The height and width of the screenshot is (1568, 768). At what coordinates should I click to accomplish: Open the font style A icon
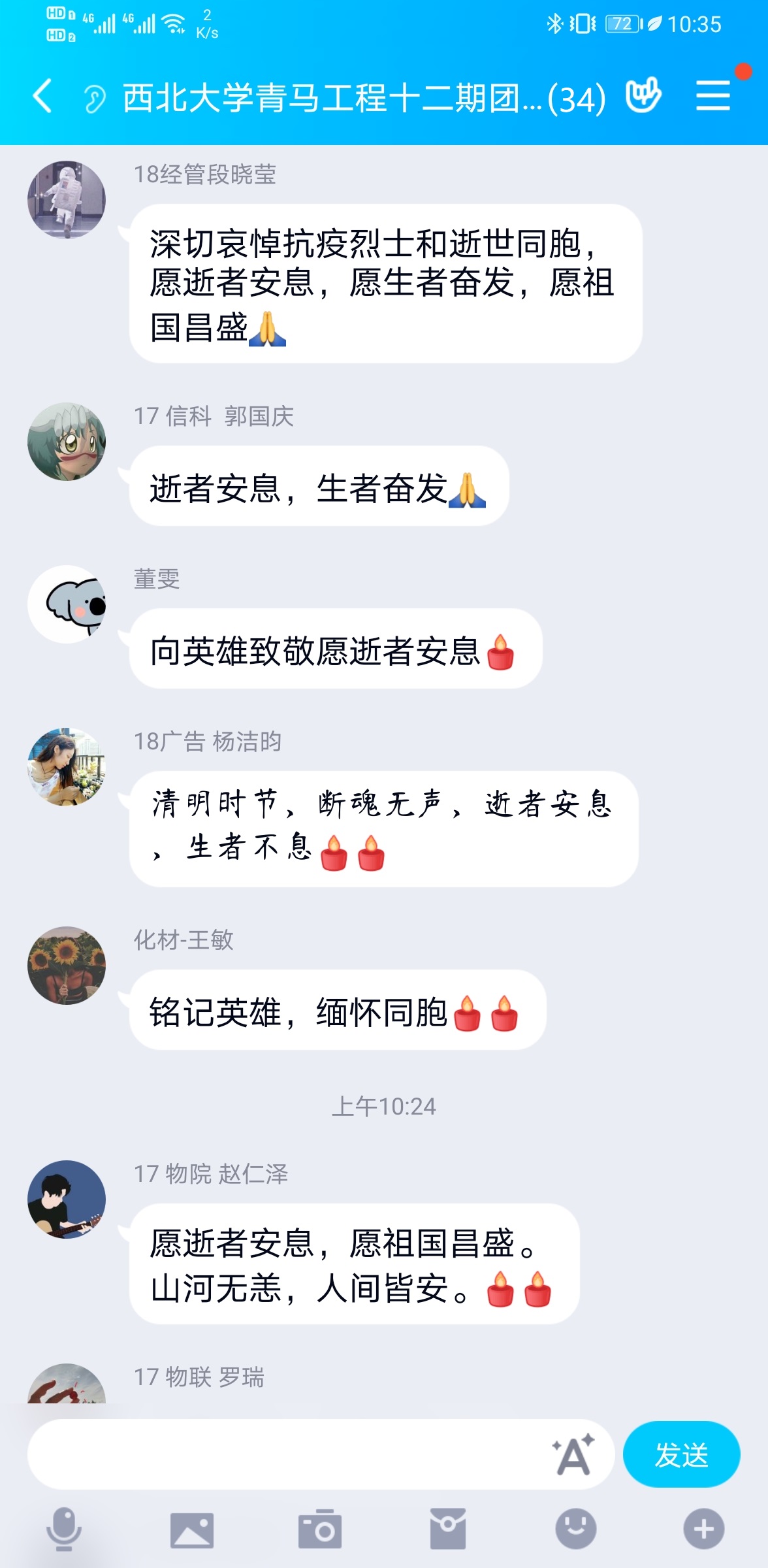point(573,1455)
